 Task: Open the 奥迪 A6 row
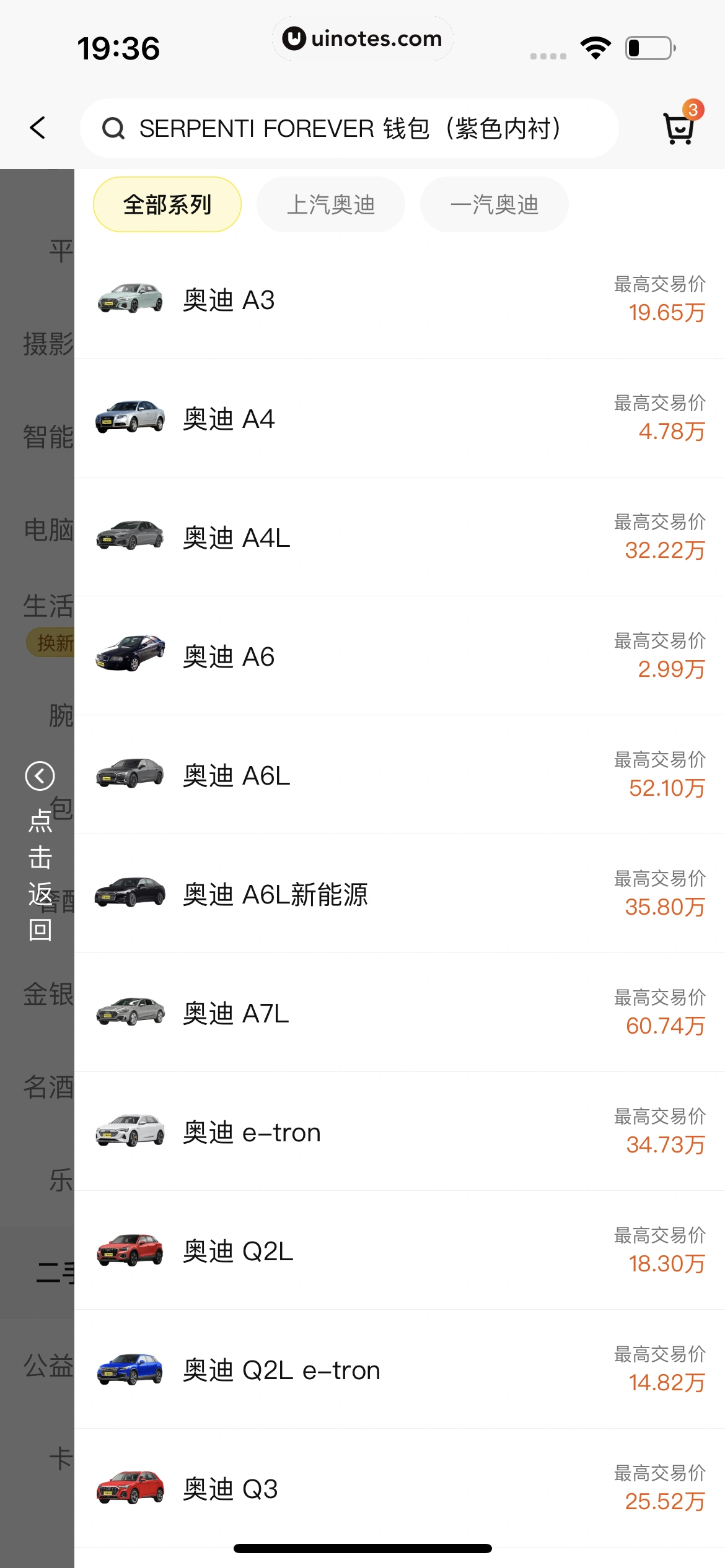pos(399,656)
